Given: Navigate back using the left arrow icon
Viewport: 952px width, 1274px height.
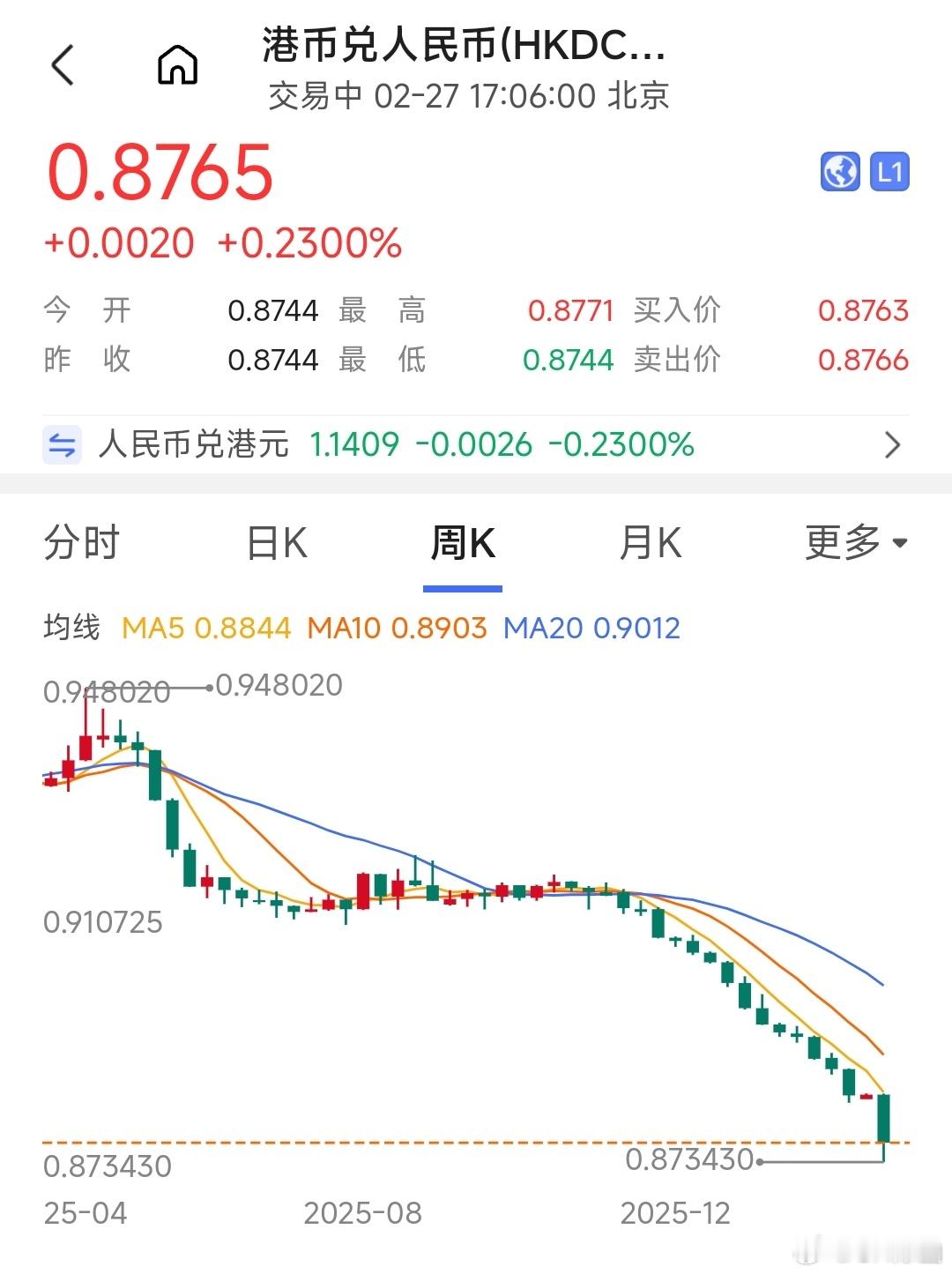Looking at the screenshot, I should click(x=62, y=64).
